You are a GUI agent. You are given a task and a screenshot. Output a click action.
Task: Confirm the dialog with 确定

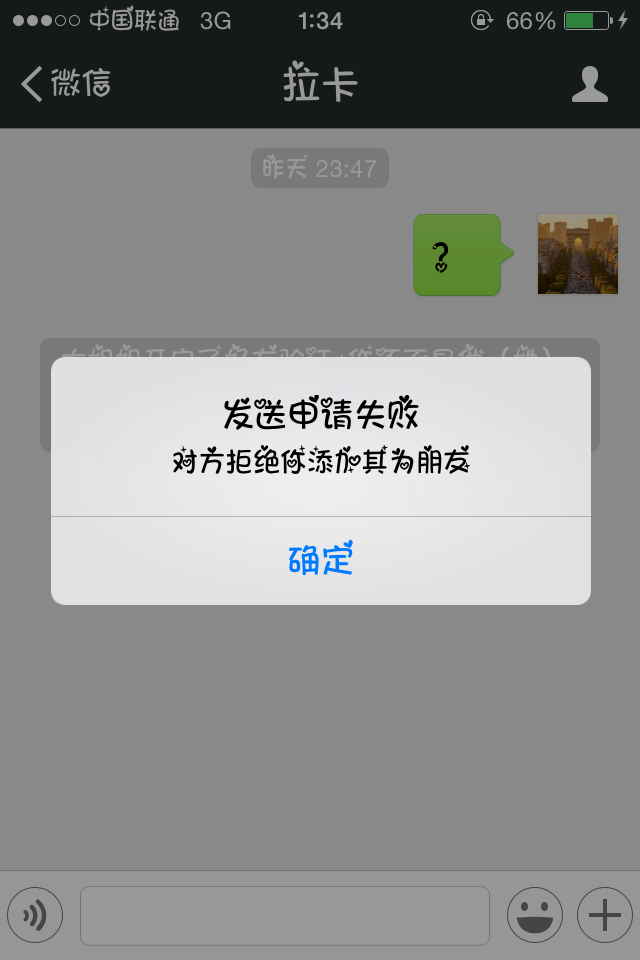(320, 560)
